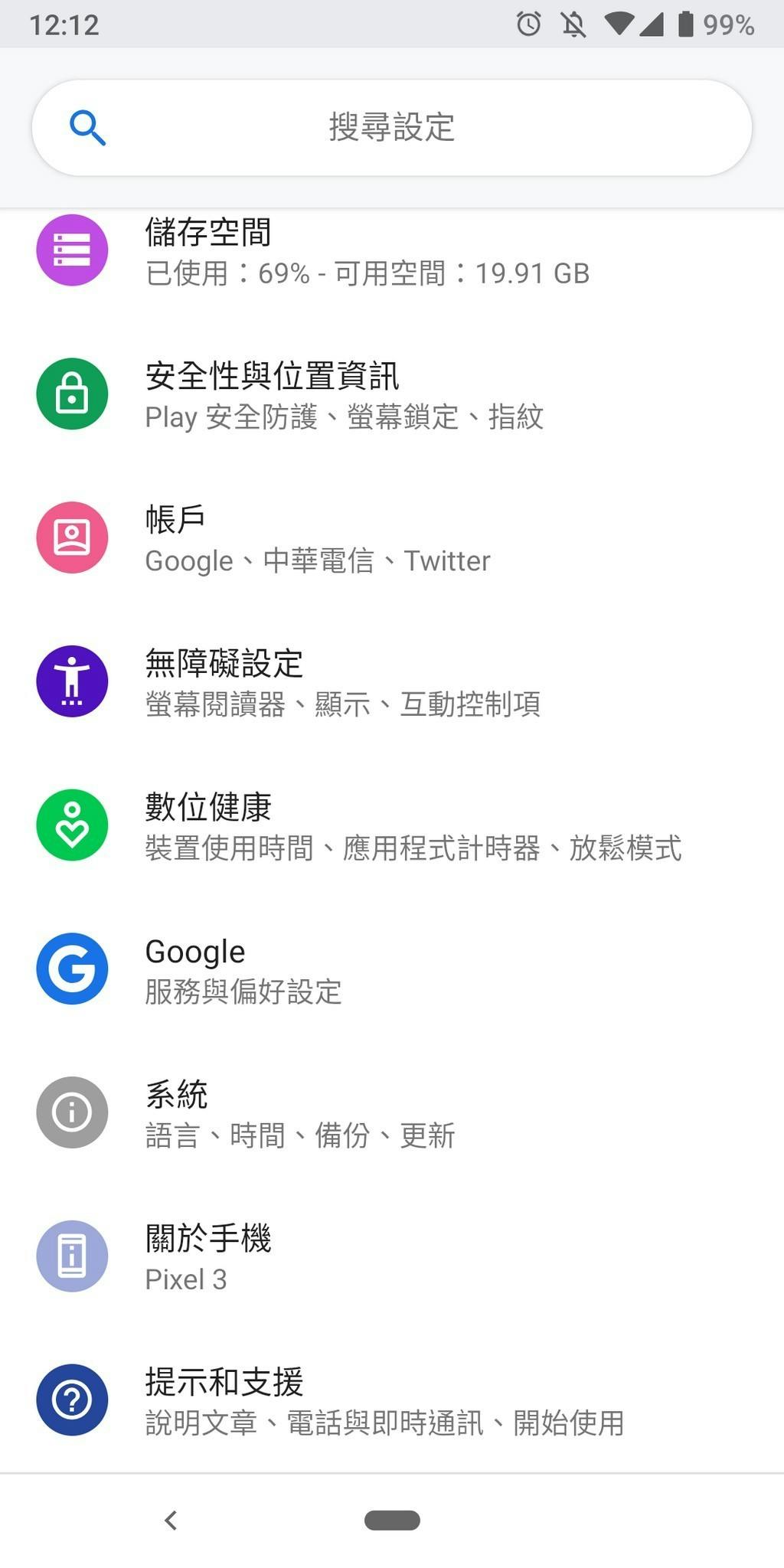Tap the system back arrow
784x1568 pixels.
pyautogui.click(x=171, y=1521)
